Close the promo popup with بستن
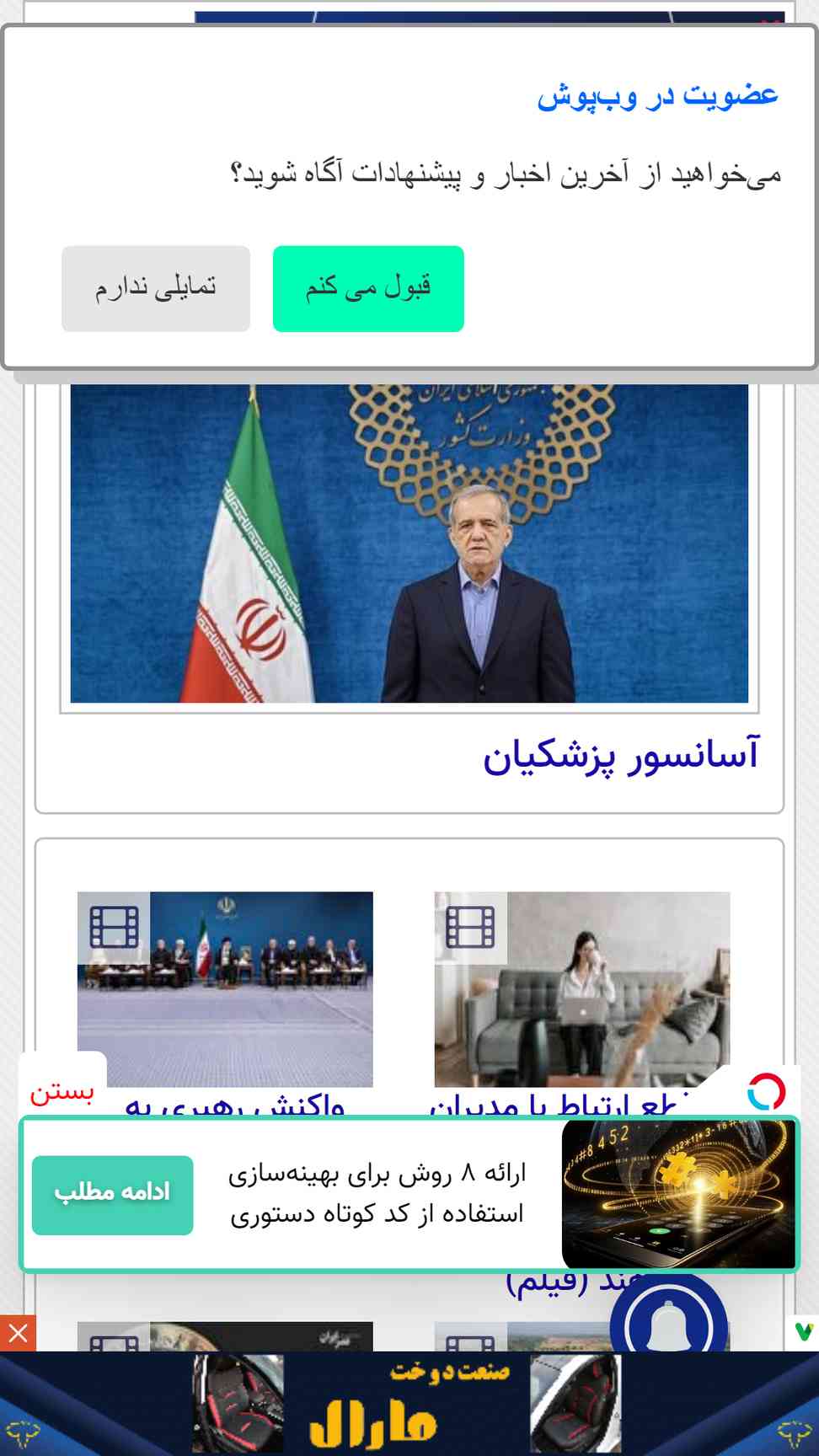The height and width of the screenshot is (1456, 819). tap(62, 1092)
